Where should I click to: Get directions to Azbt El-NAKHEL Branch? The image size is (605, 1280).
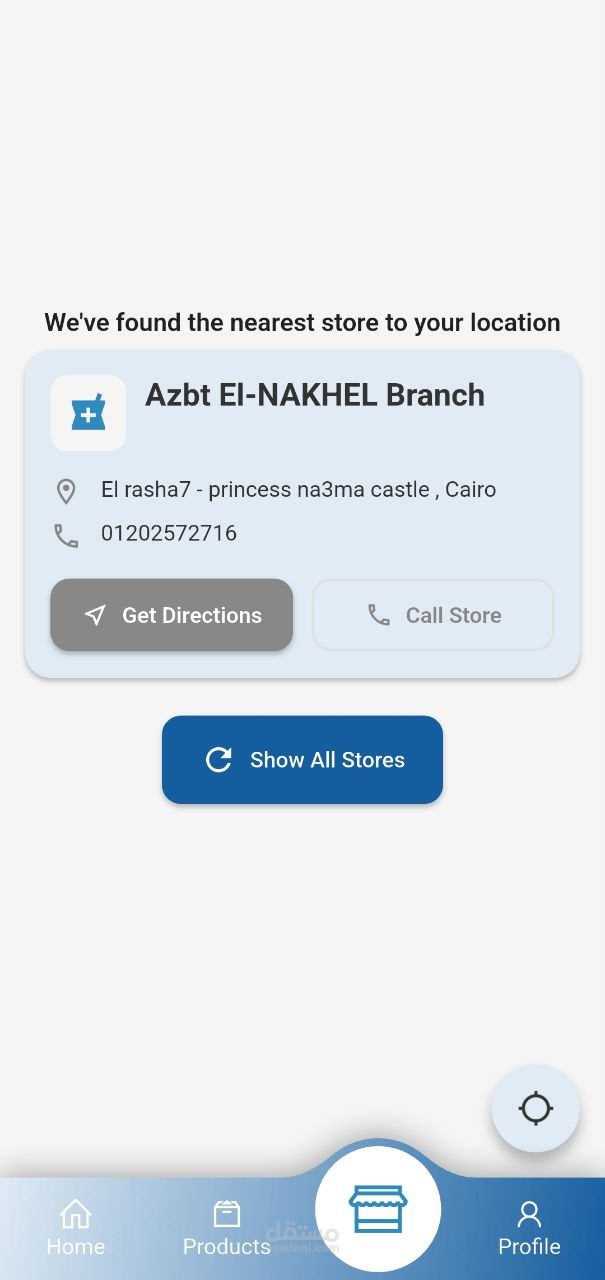tap(172, 615)
